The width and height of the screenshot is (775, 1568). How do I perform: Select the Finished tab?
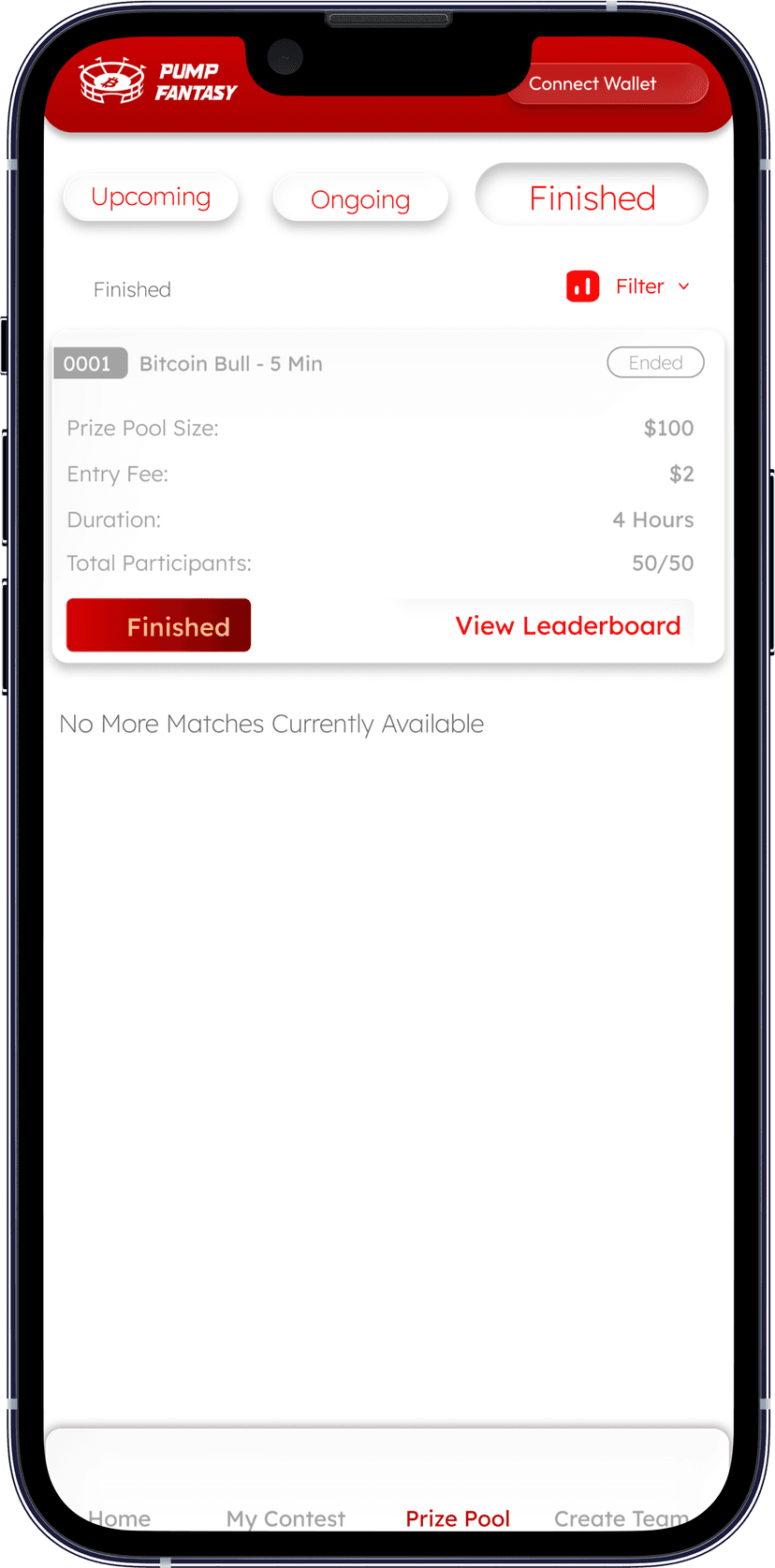pos(592,198)
